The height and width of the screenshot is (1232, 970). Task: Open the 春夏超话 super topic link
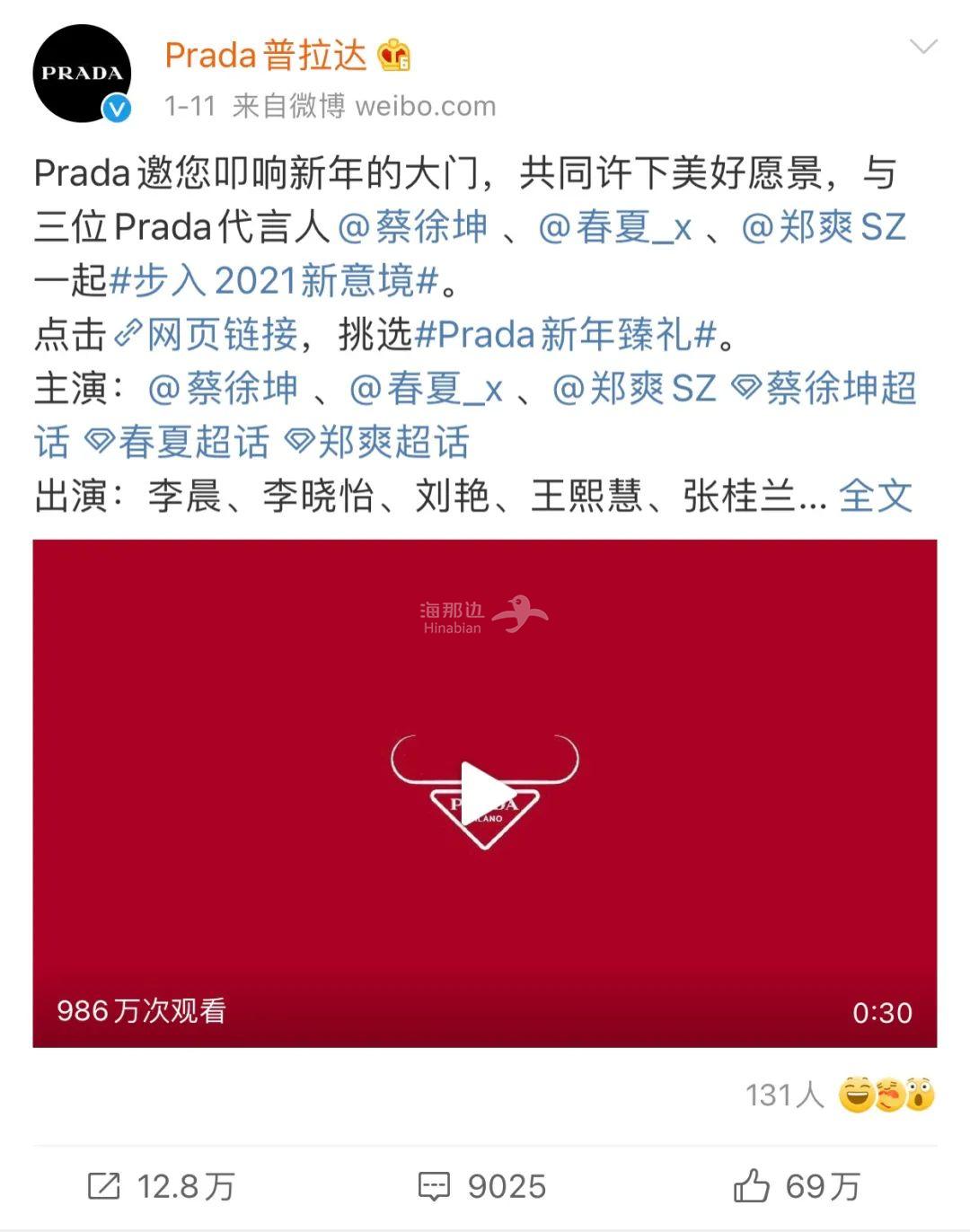click(x=178, y=443)
